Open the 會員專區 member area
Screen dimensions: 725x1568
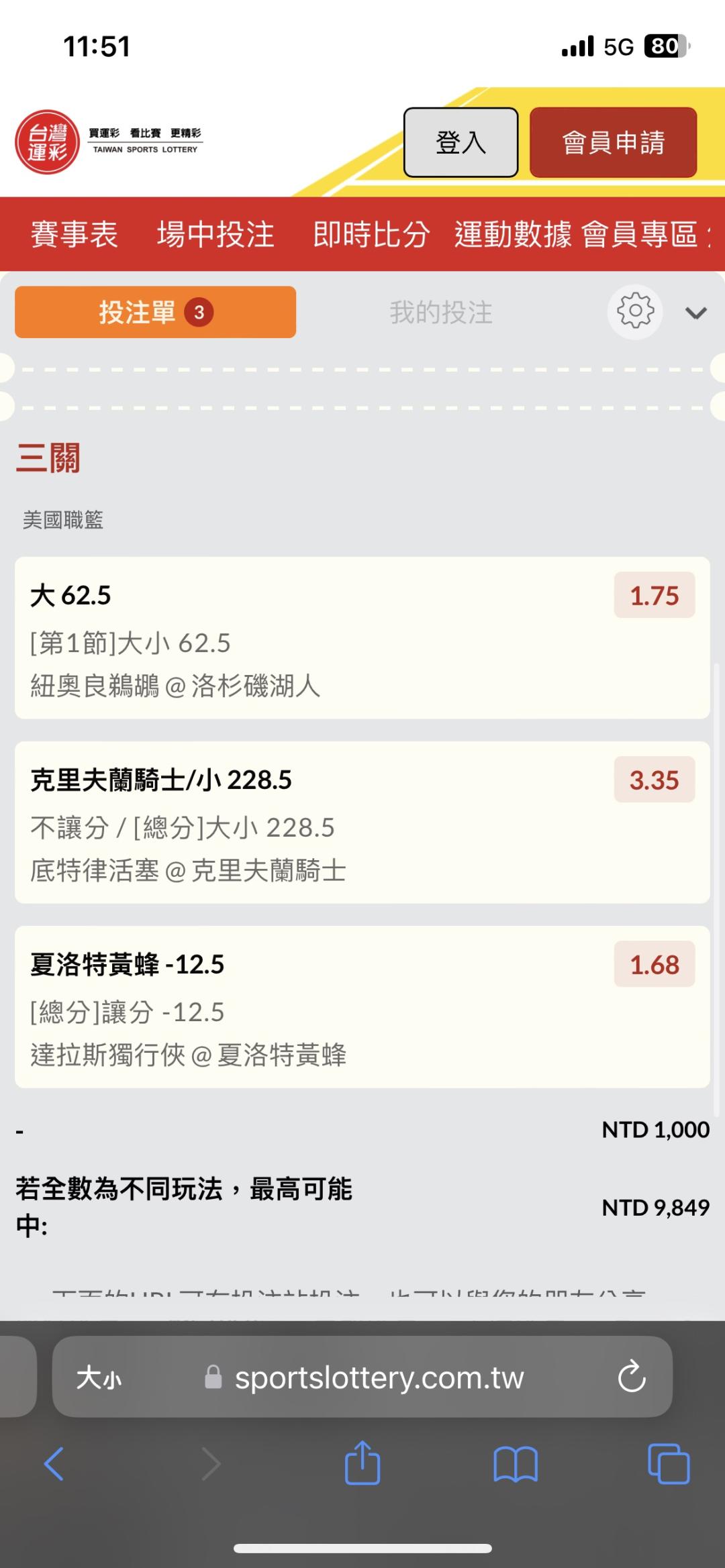[x=639, y=235]
